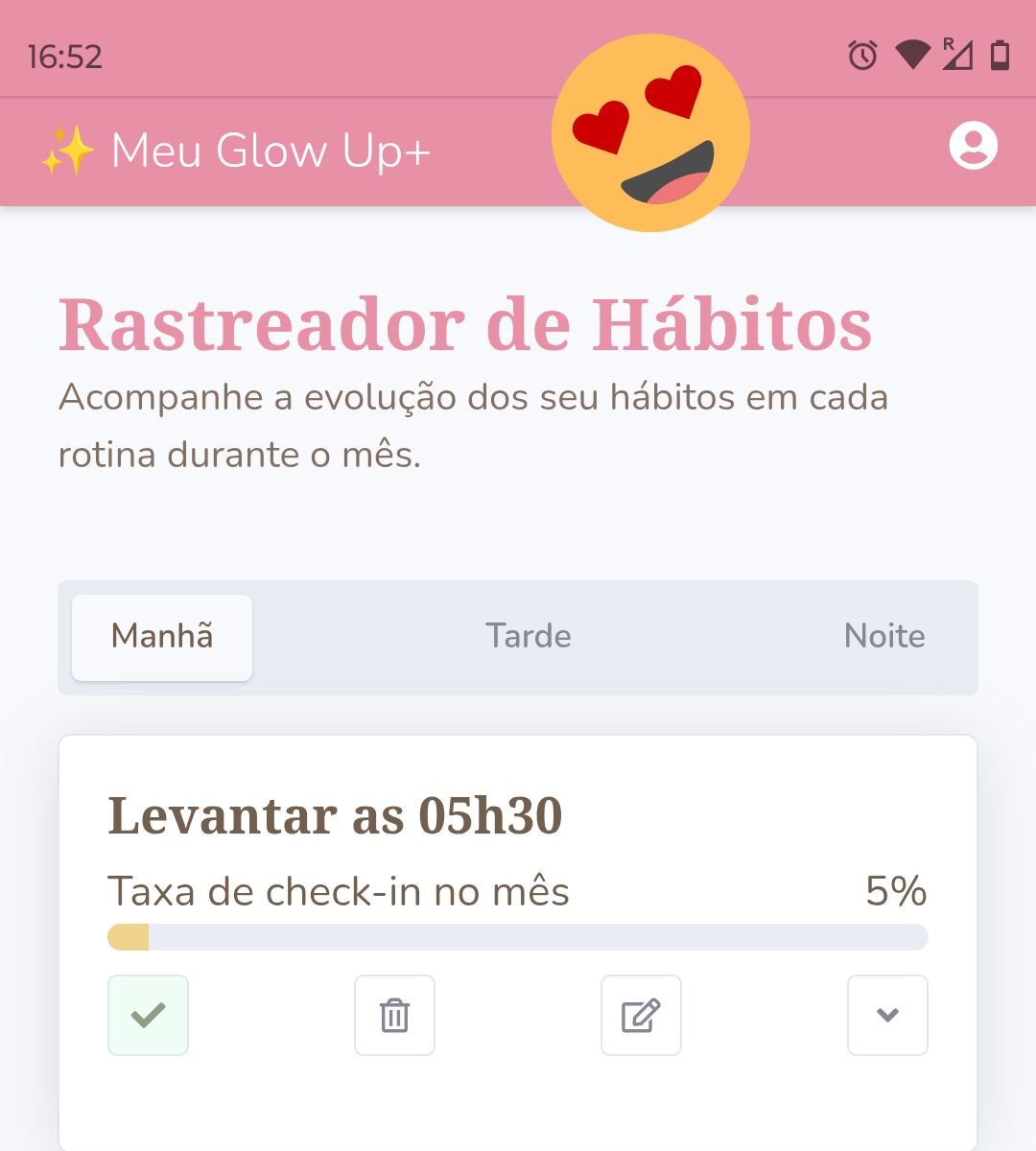This screenshot has height=1151, width=1036.
Task: Open the Noite routine tab
Action: pyautogui.click(x=884, y=636)
